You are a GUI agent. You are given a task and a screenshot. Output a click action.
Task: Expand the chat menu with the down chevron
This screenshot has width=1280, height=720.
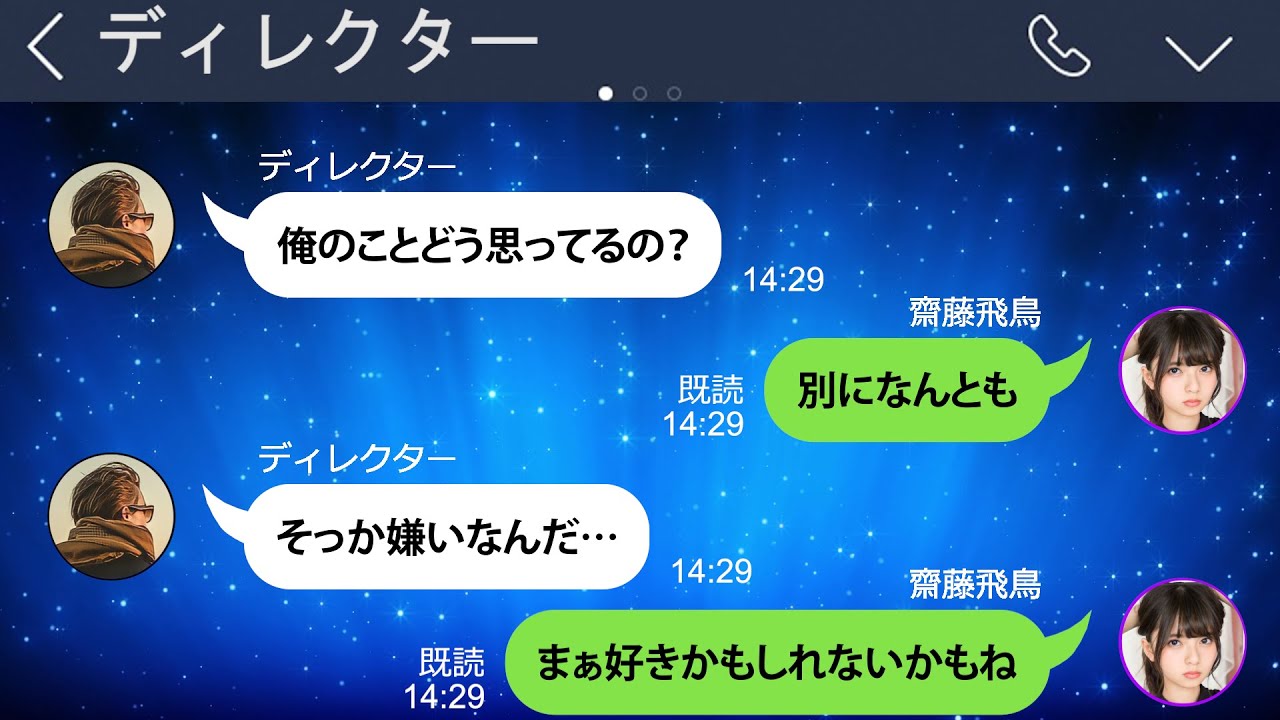(1198, 52)
